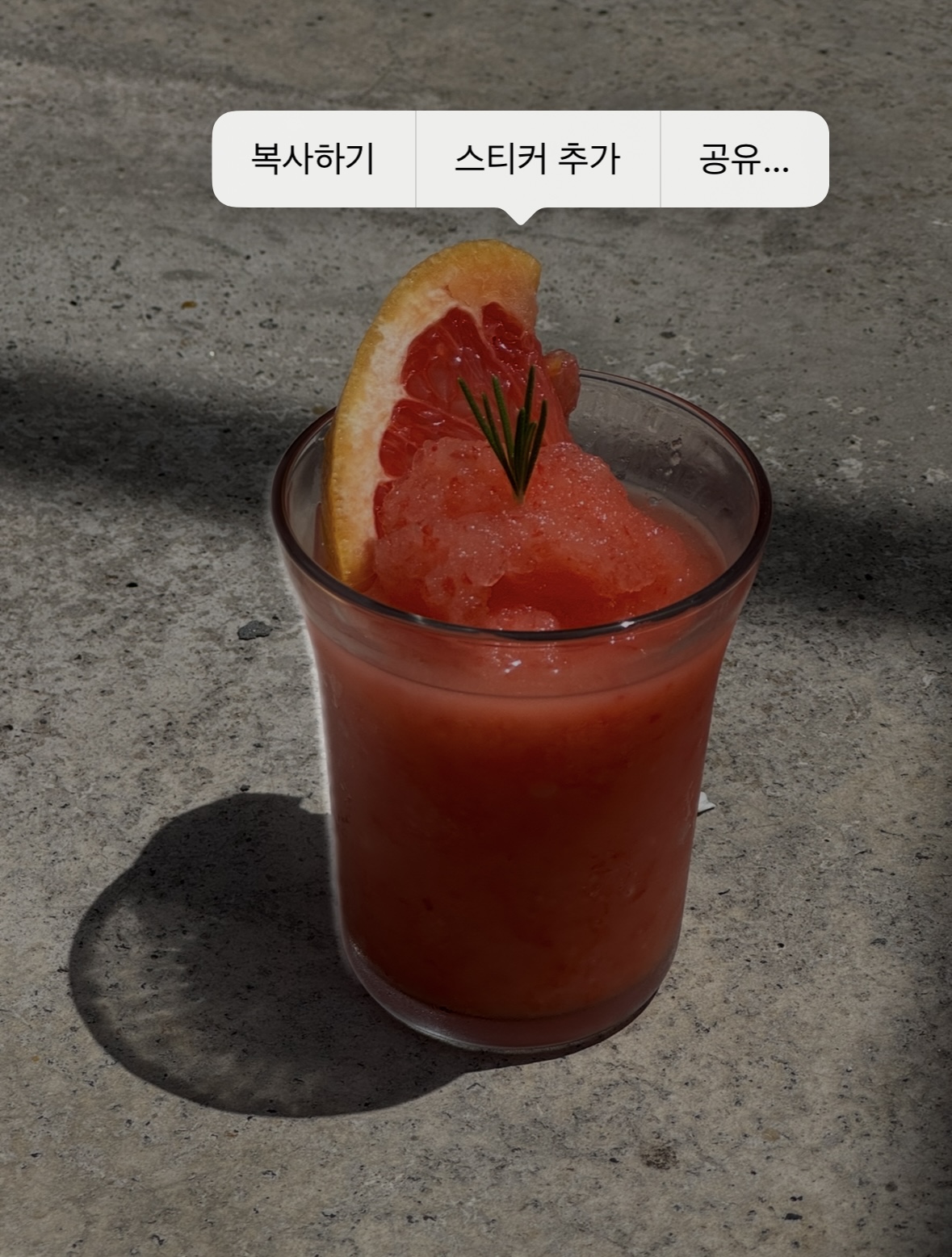Choose 스티커 추가 from the popup menu
This screenshot has width=952, height=1257.
click(538, 159)
